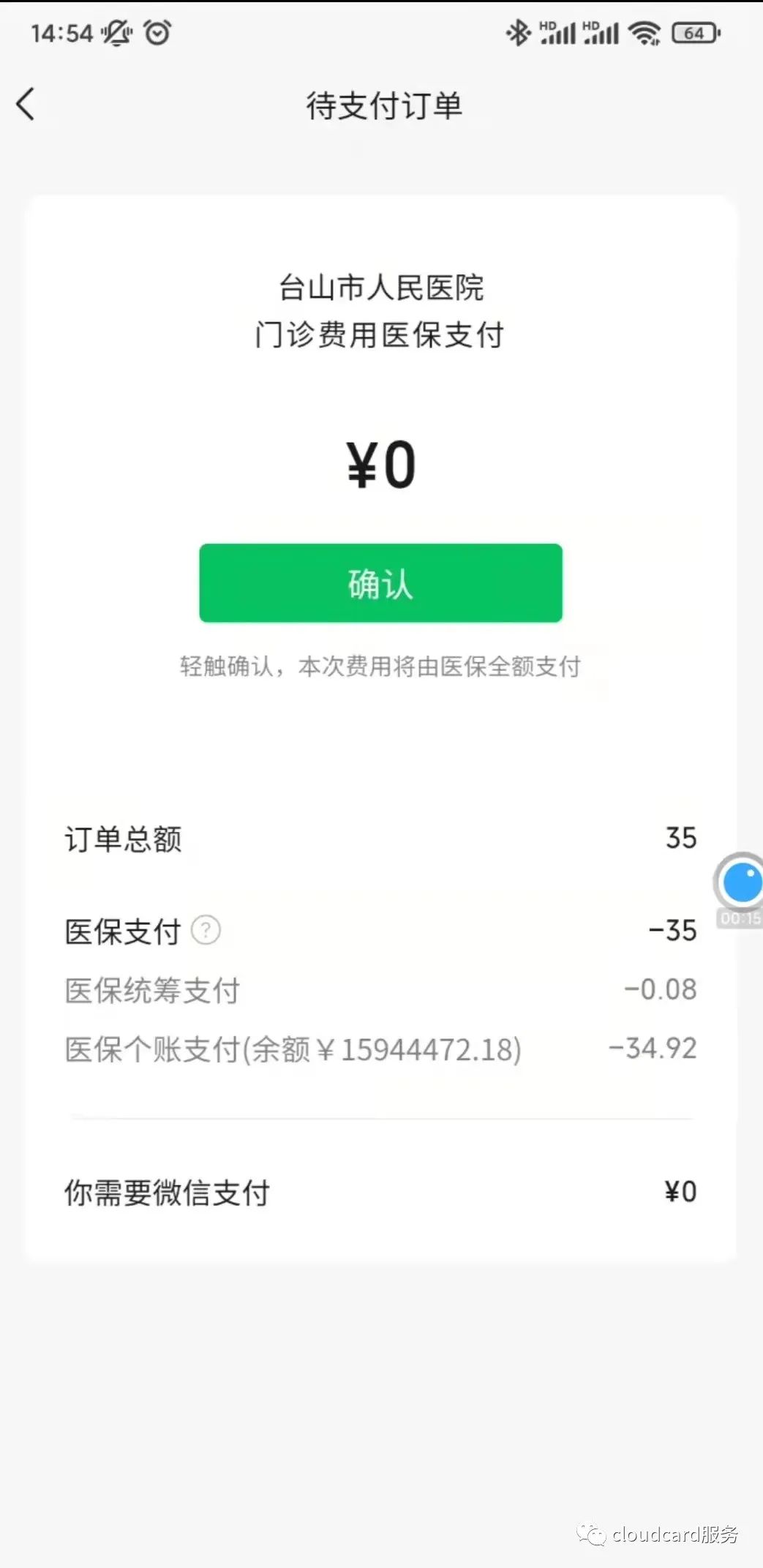
Task: Tap the green 确认 button
Action: point(380,583)
